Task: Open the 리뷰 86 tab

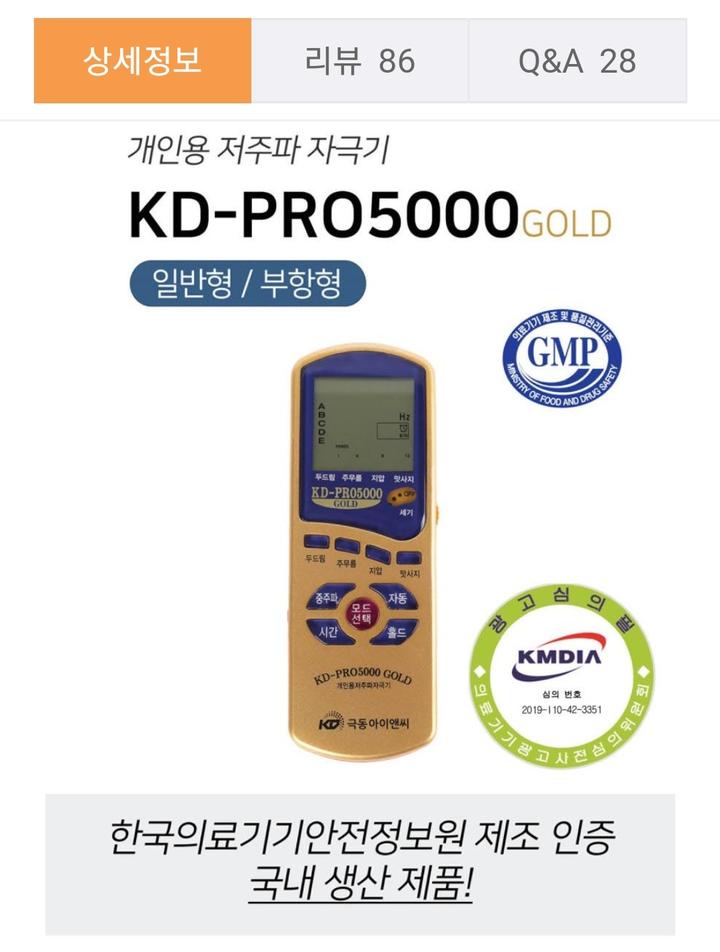Action: [359, 61]
